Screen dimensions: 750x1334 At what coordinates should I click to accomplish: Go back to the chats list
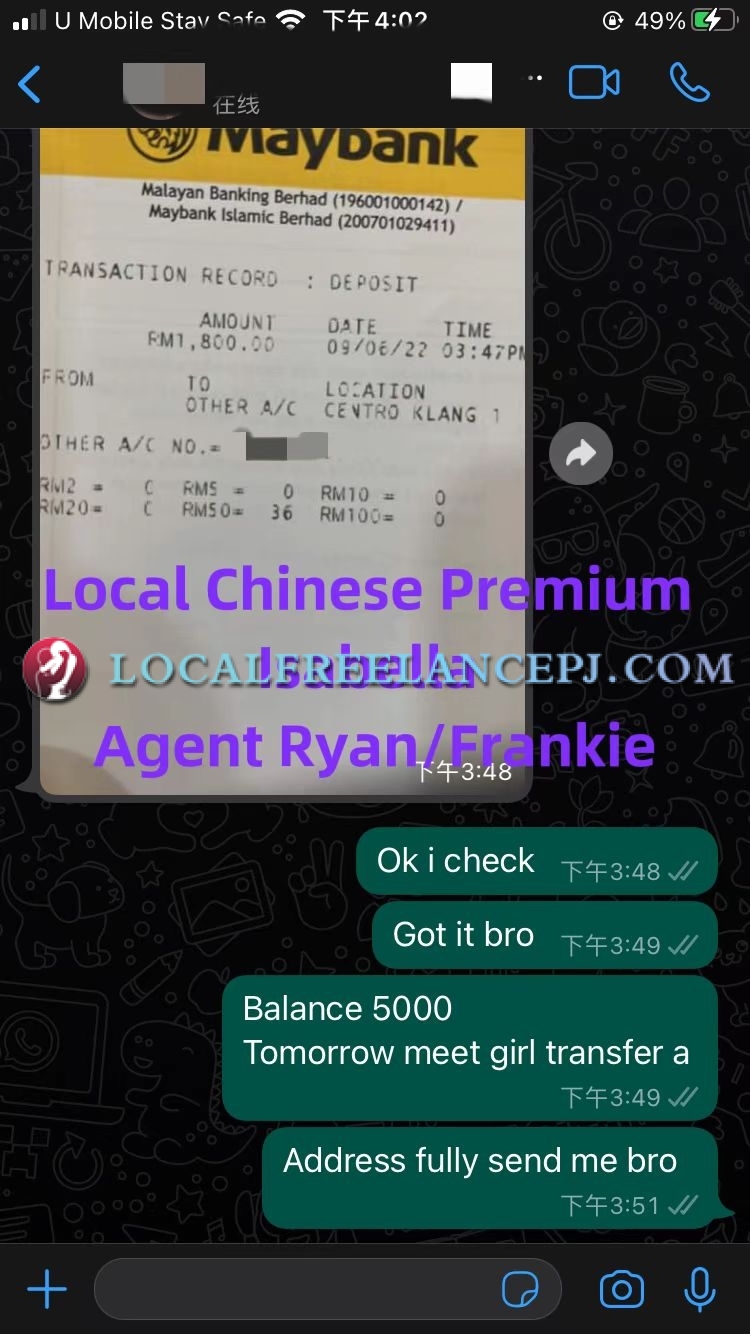(30, 85)
